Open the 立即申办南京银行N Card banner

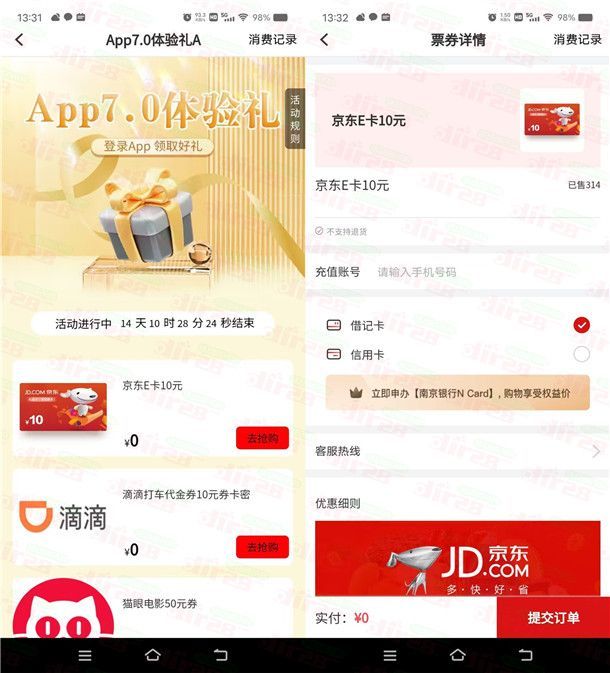[x=458, y=393]
